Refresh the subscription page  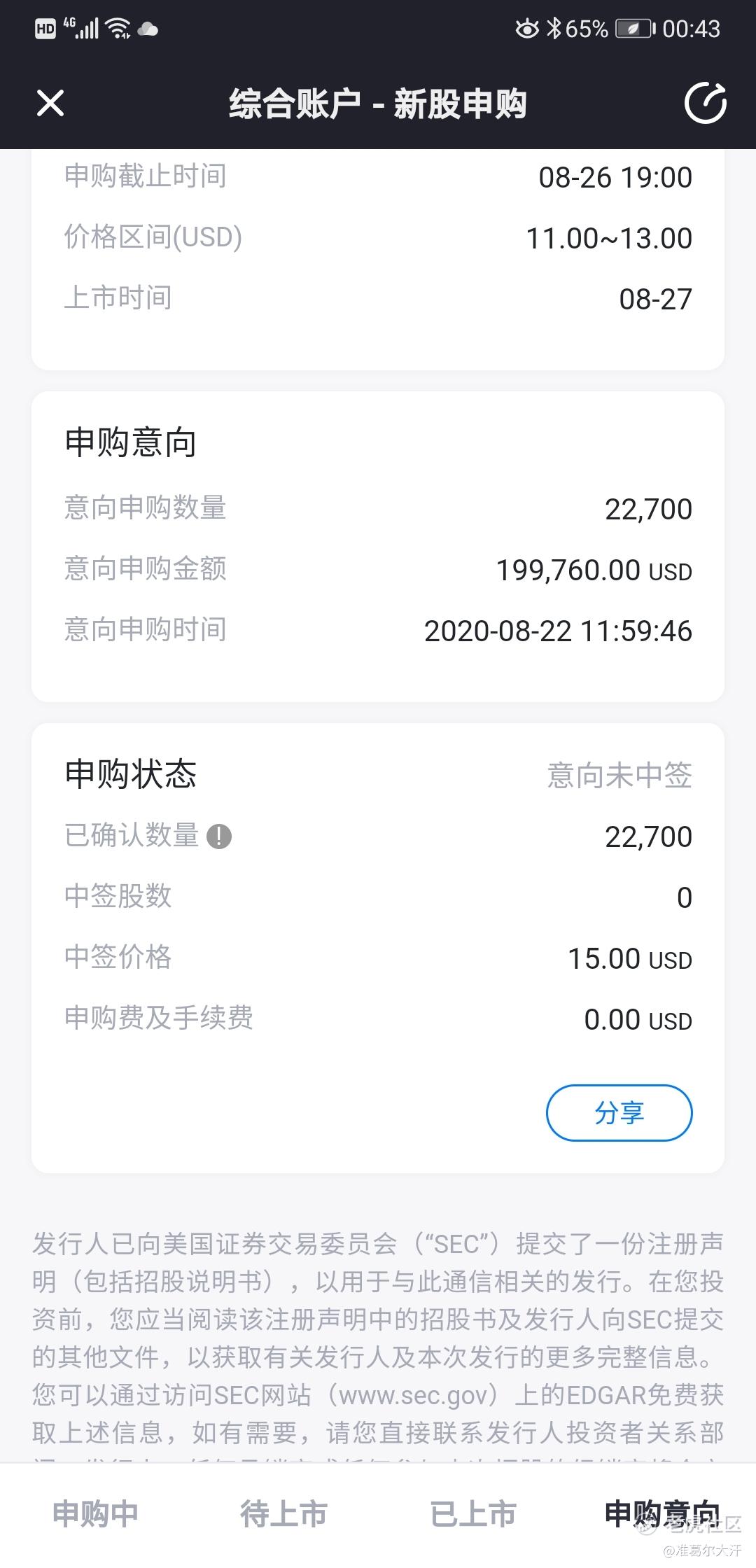[705, 103]
